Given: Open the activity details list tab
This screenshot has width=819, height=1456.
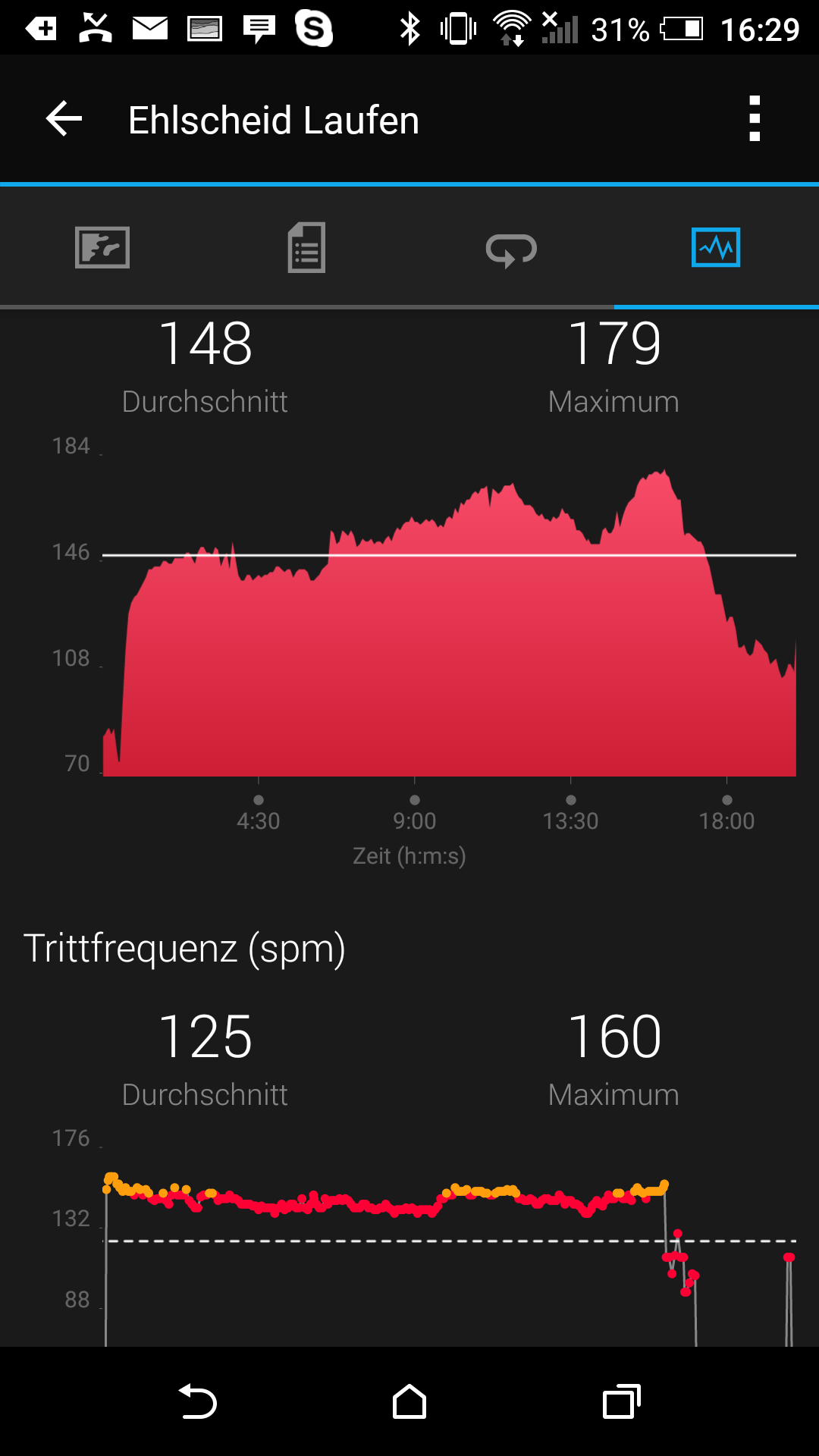Looking at the screenshot, I should [307, 247].
